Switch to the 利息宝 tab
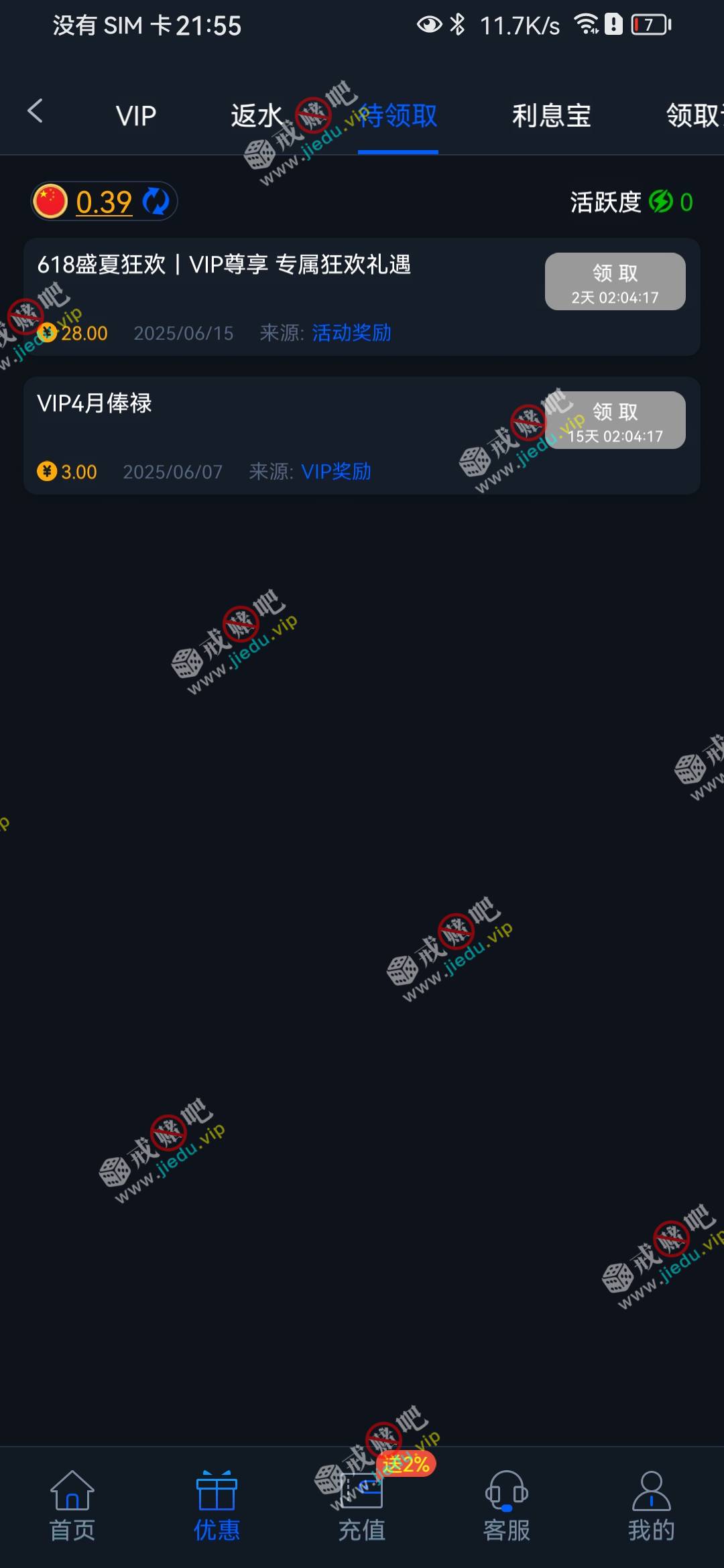Screen dimensions: 724x1568 click(x=551, y=116)
